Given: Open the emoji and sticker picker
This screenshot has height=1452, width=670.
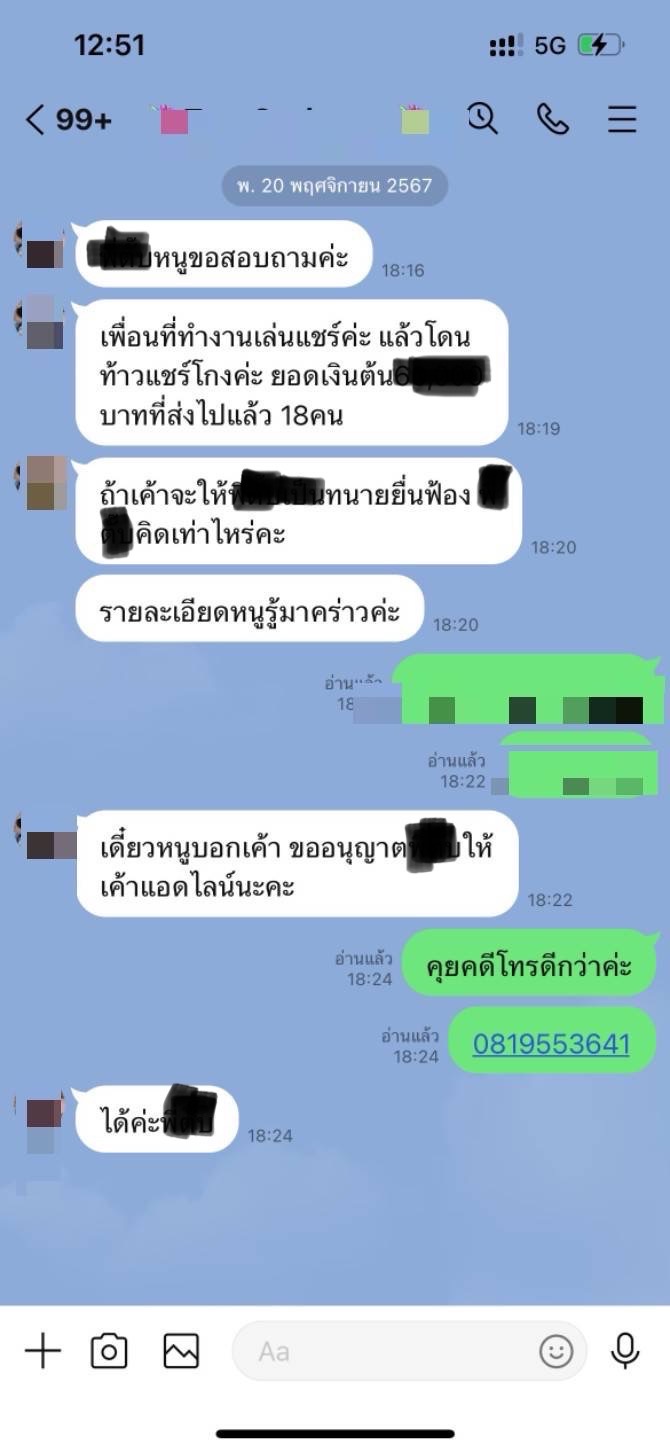Looking at the screenshot, I should [557, 1352].
